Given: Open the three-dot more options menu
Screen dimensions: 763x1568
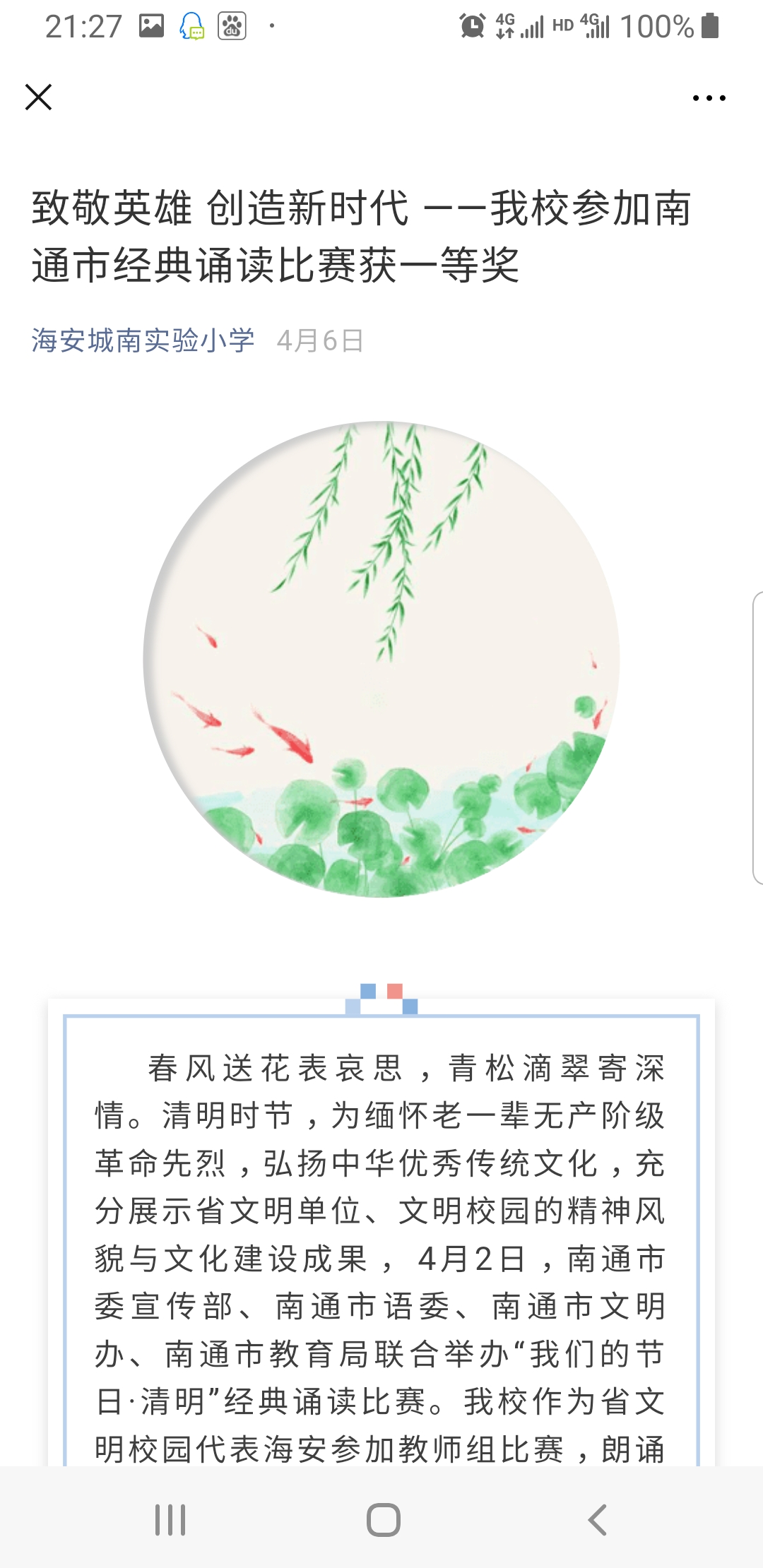Looking at the screenshot, I should pos(709,98).
